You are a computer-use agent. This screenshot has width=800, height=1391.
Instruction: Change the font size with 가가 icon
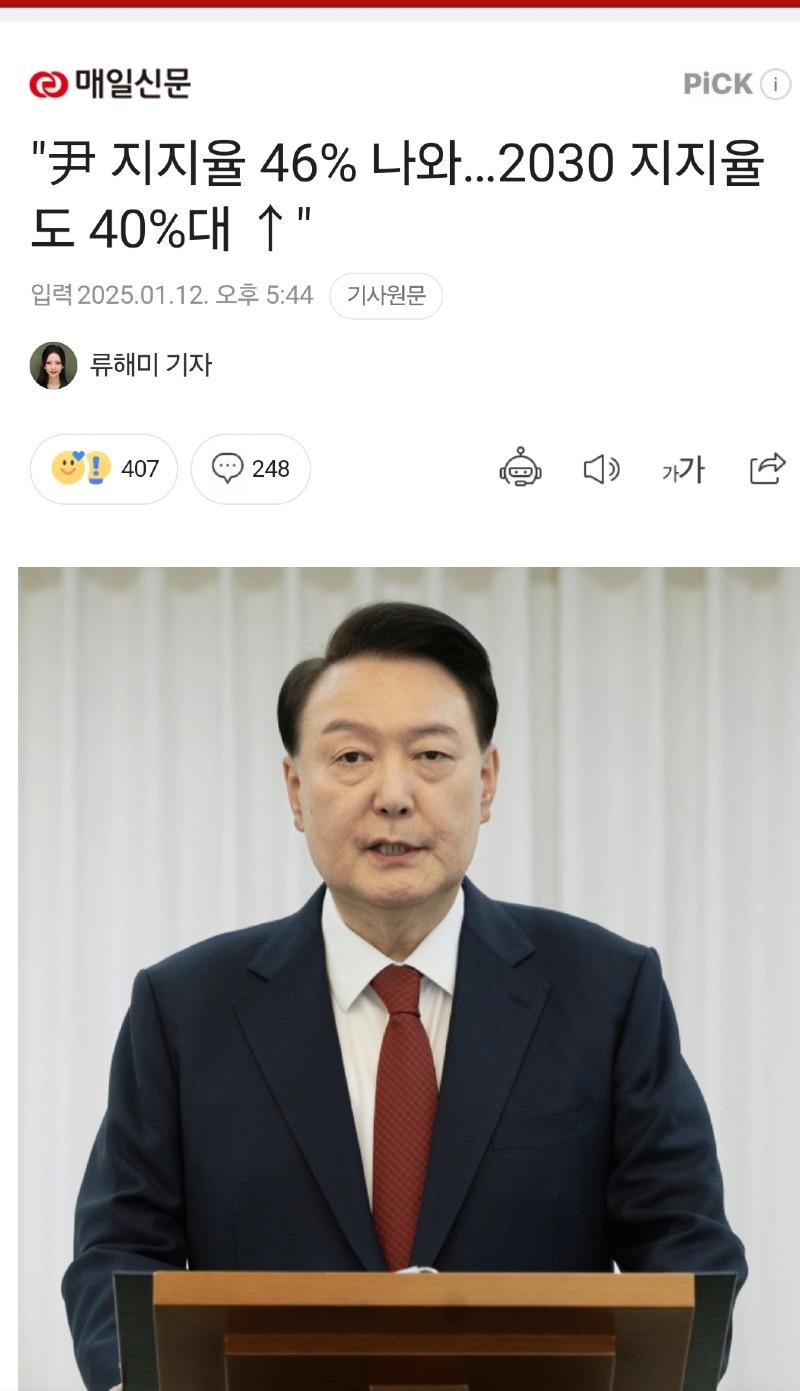684,469
